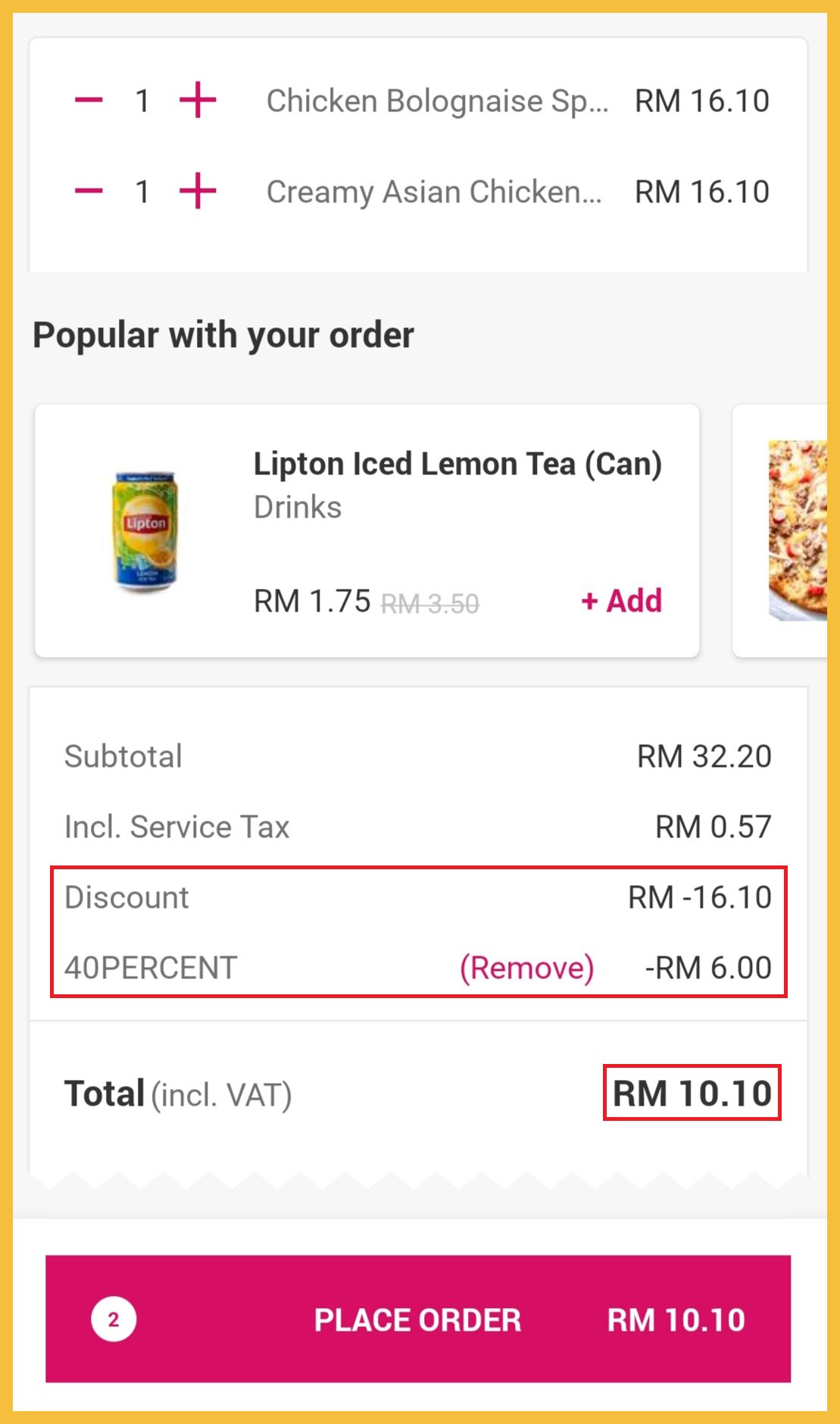Place the order for RM 10.10
This screenshot has height=1424, width=840.
[x=418, y=1319]
